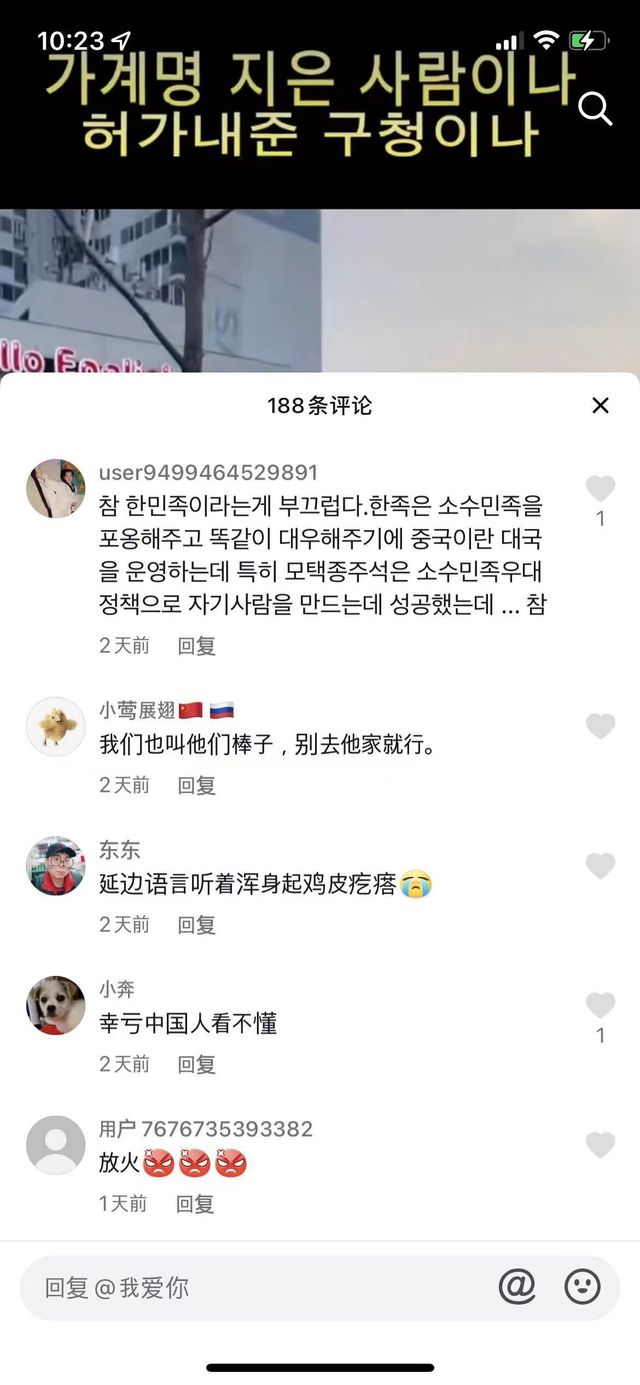Like the comment by 用户7676735393382
The image size is (640, 1385).
click(600, 1145)
